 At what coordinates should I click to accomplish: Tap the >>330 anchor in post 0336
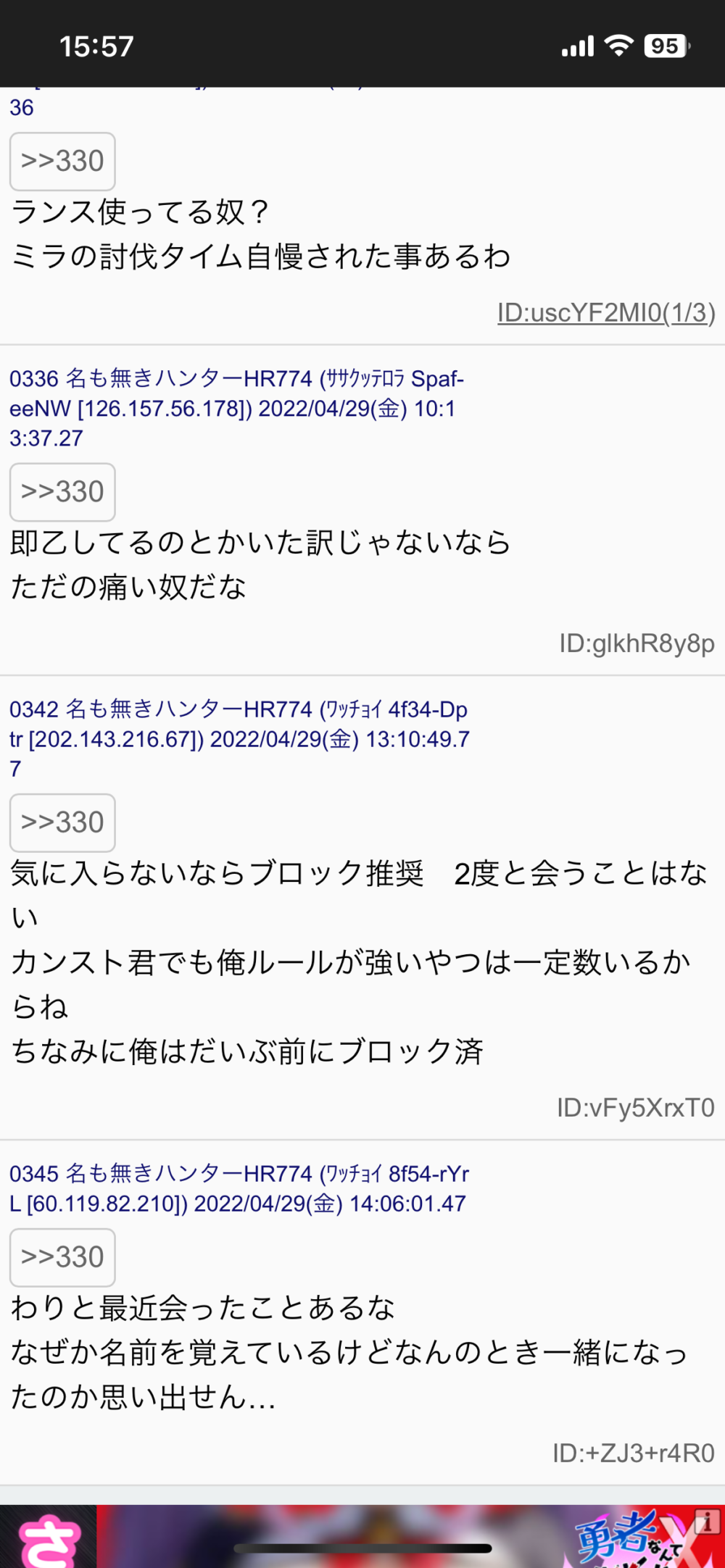pyautogui.click(x=62, y=492)
